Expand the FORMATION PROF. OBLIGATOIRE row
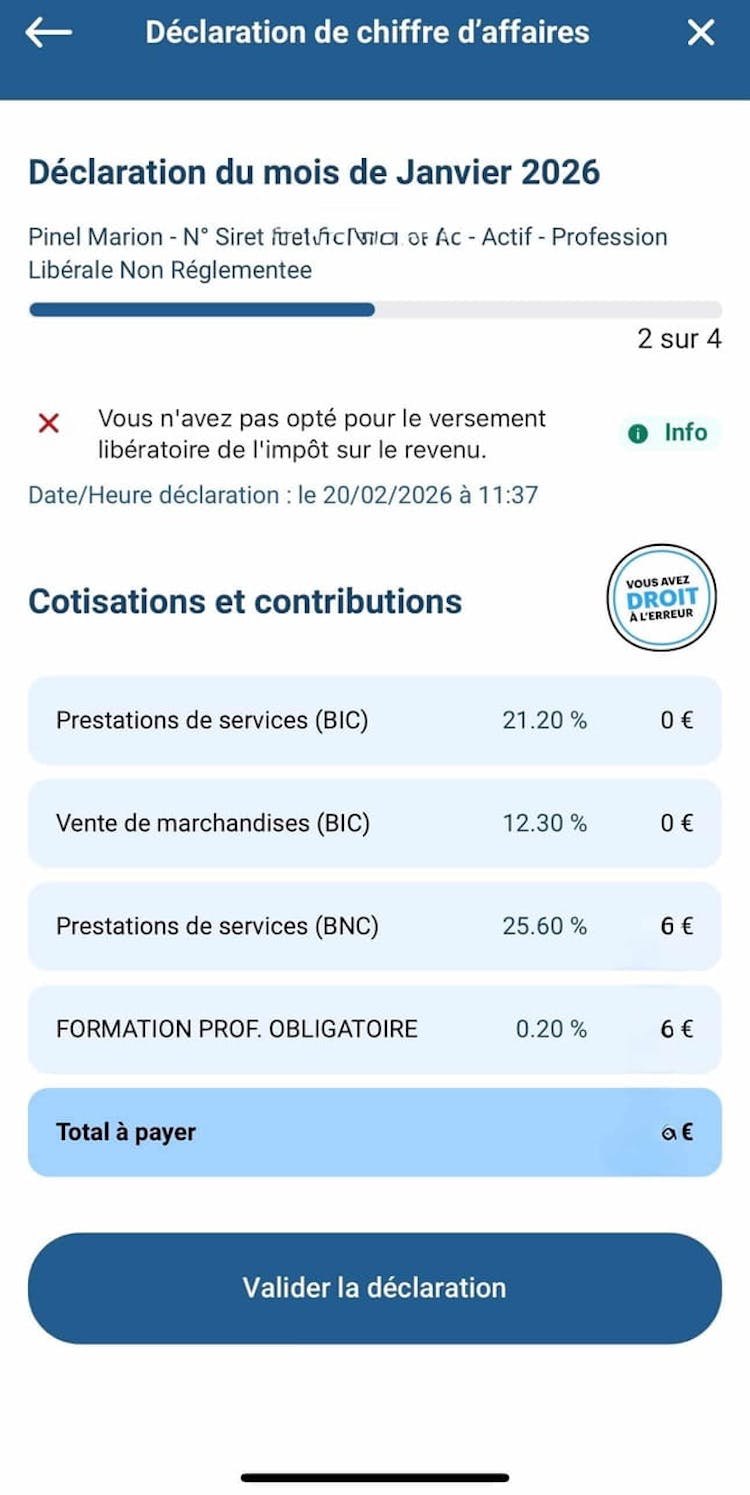 pos(375,1028)
